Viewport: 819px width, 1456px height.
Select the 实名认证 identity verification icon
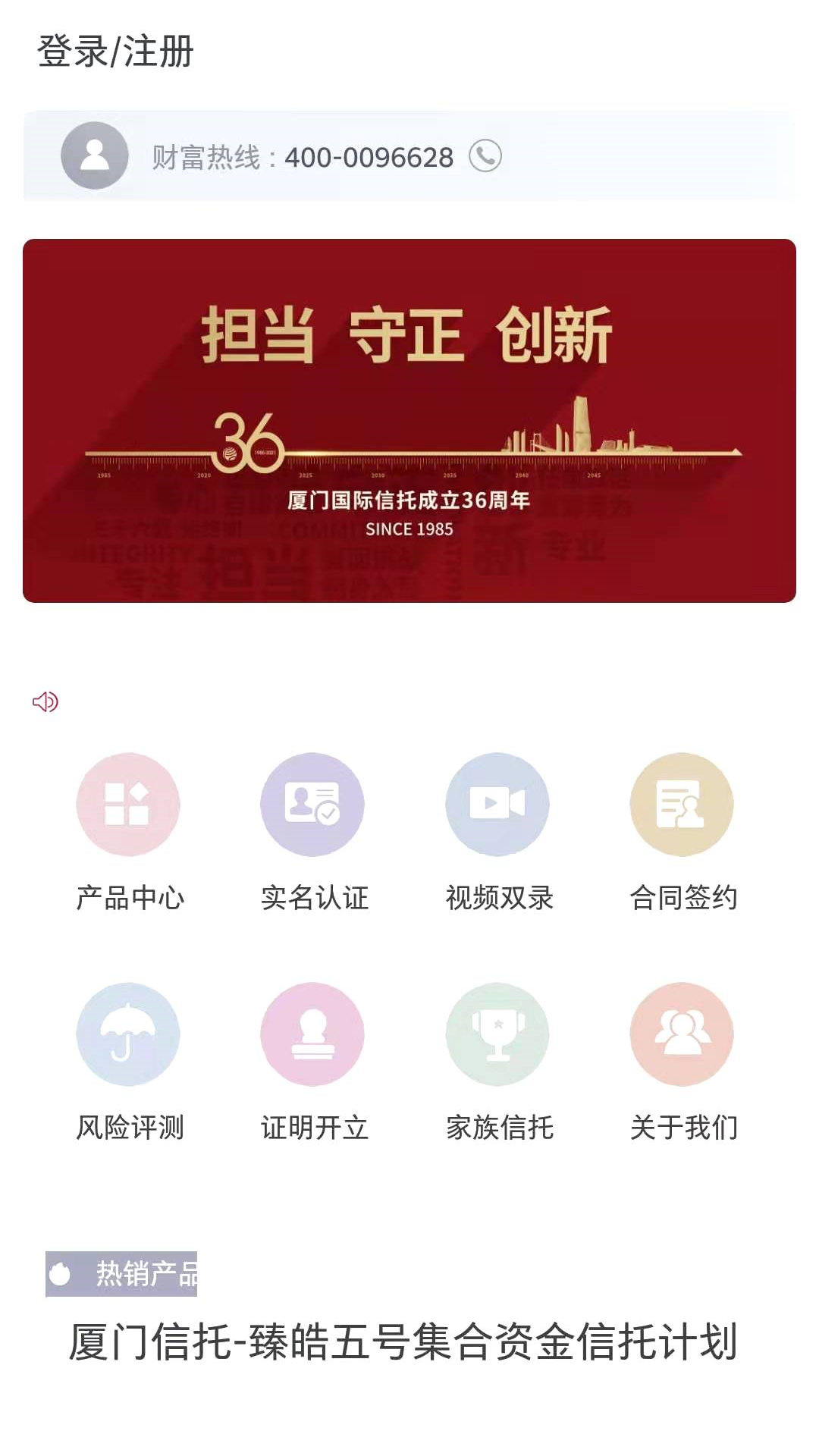click(312, 805)
